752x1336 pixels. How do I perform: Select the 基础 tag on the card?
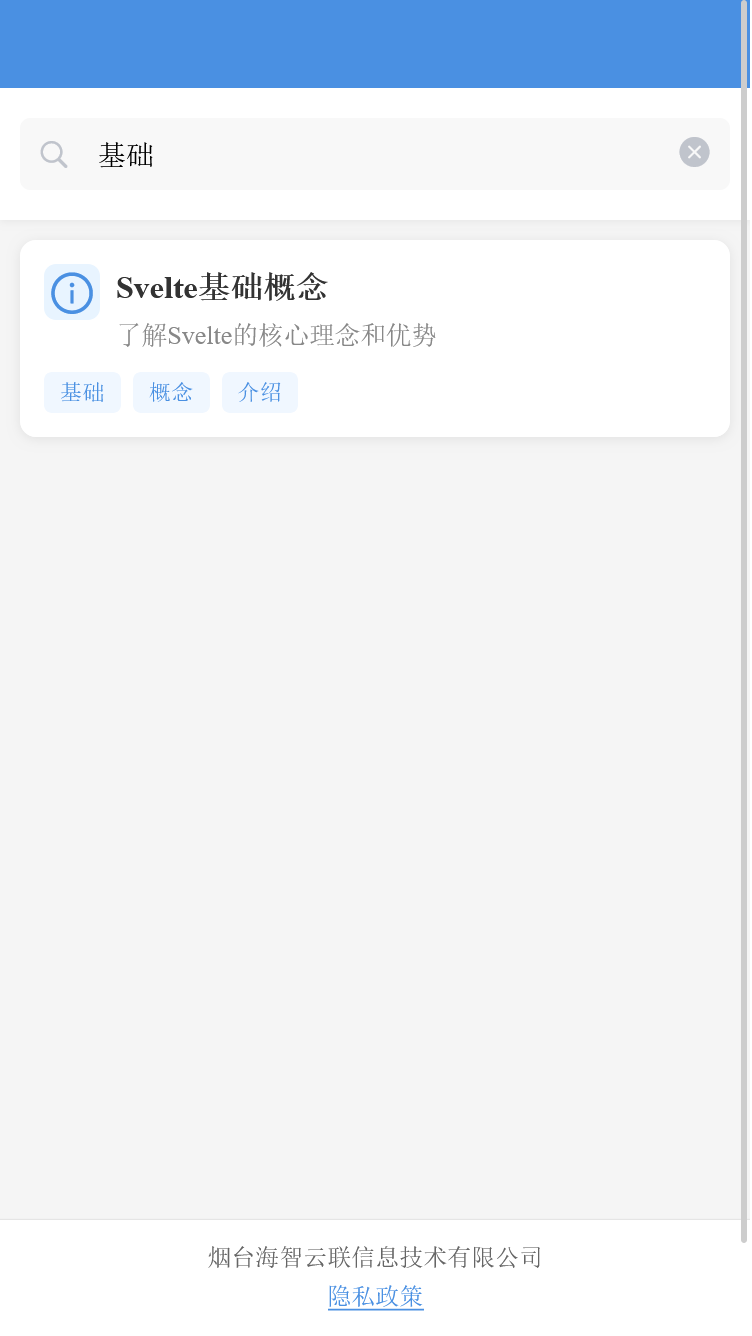[82, 392]
